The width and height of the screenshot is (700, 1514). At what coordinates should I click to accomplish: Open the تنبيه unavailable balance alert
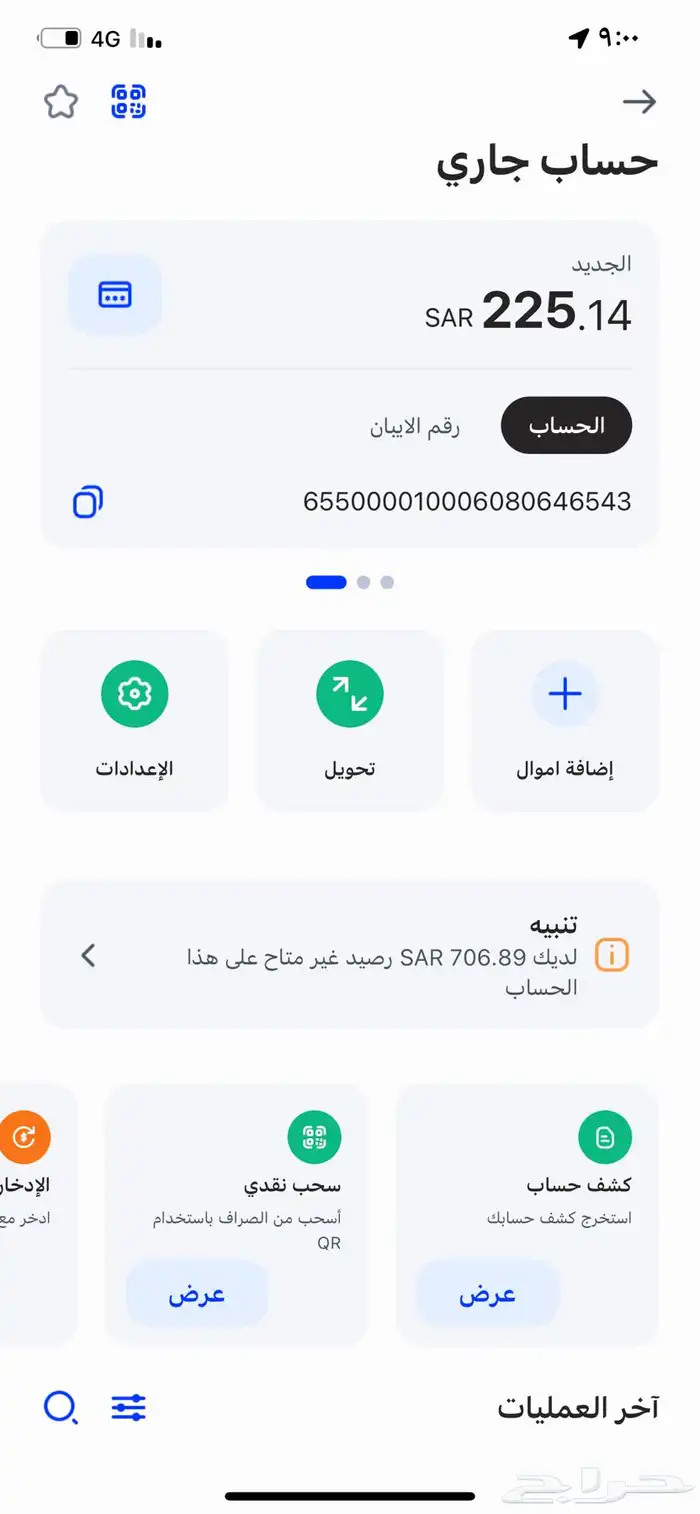click(350, 955)
